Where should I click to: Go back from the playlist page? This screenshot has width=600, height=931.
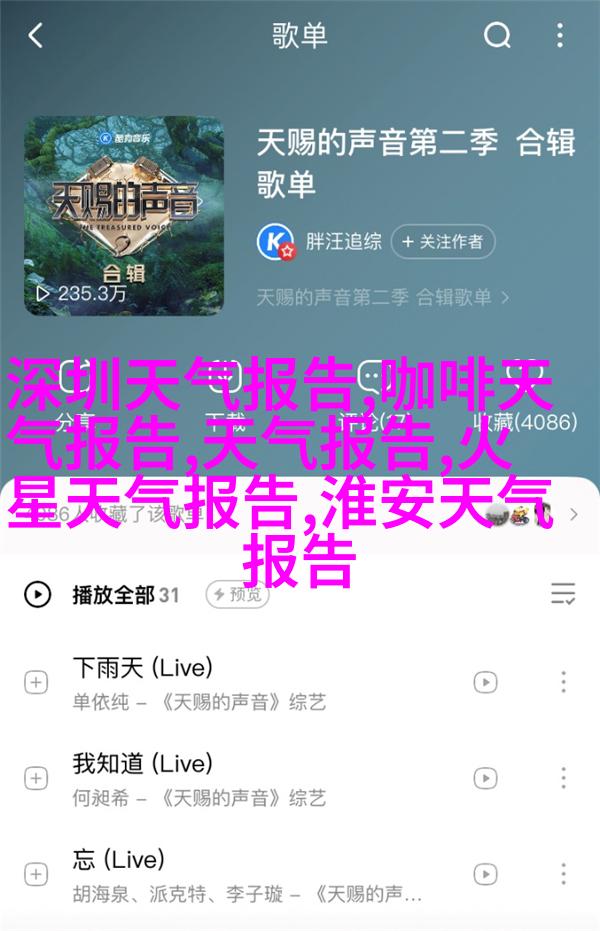pos(36,37)
